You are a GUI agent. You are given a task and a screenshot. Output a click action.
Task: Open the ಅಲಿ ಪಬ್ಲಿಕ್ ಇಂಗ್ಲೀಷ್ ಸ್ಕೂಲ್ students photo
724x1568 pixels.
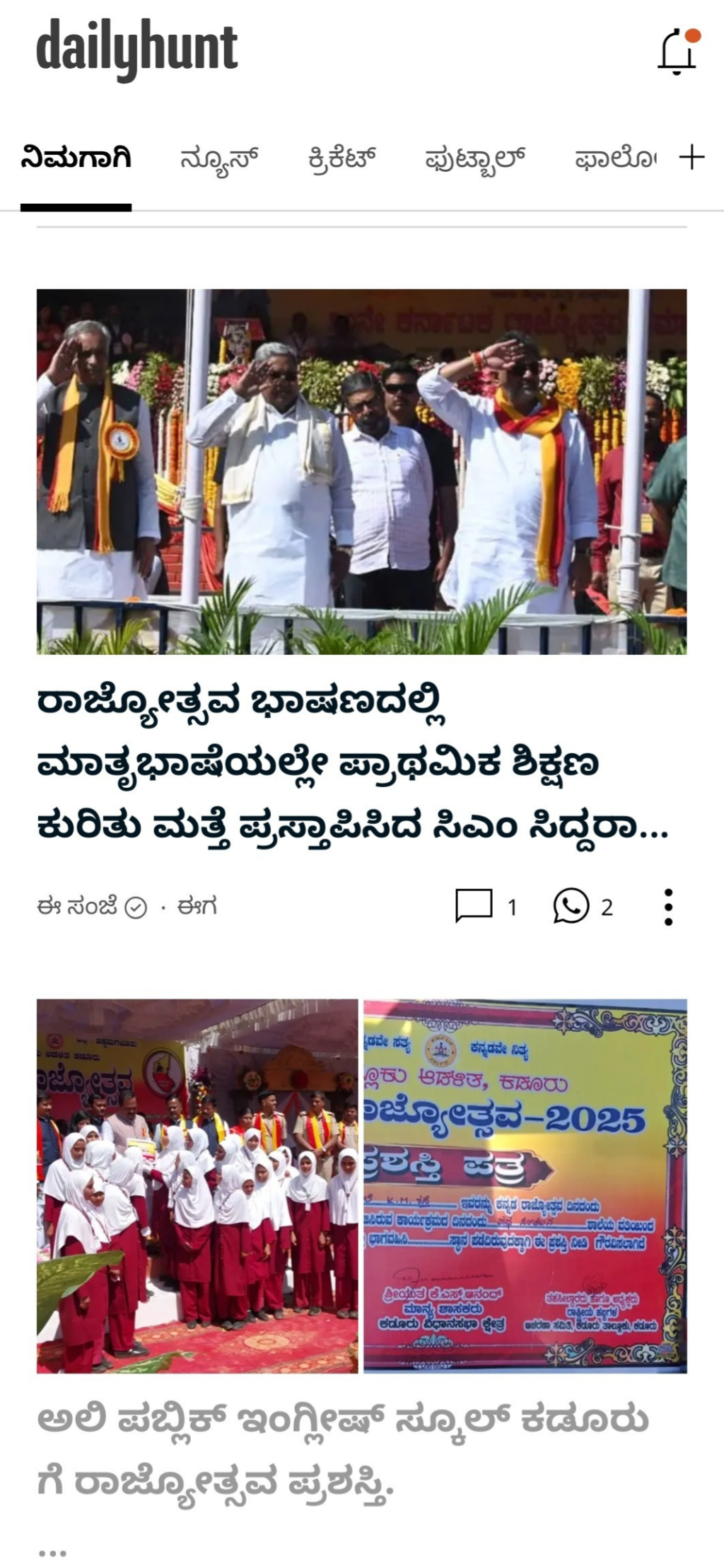[197, 1185]
